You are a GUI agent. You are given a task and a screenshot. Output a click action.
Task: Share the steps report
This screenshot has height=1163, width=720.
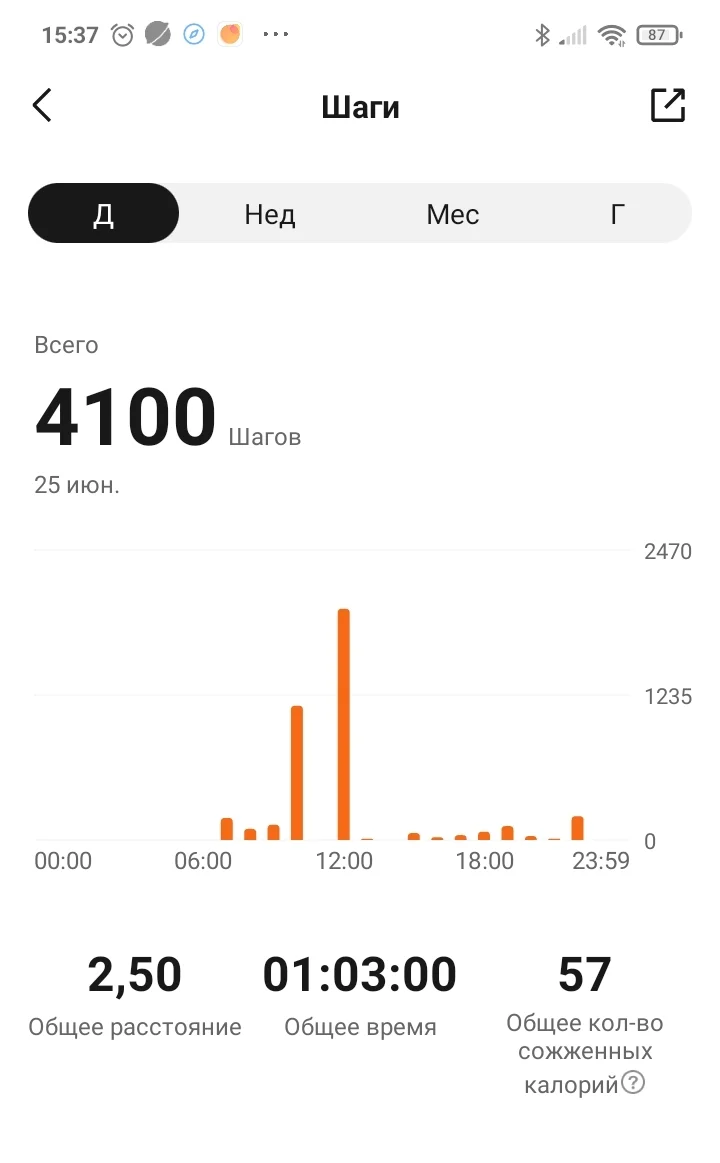(668, 105)
